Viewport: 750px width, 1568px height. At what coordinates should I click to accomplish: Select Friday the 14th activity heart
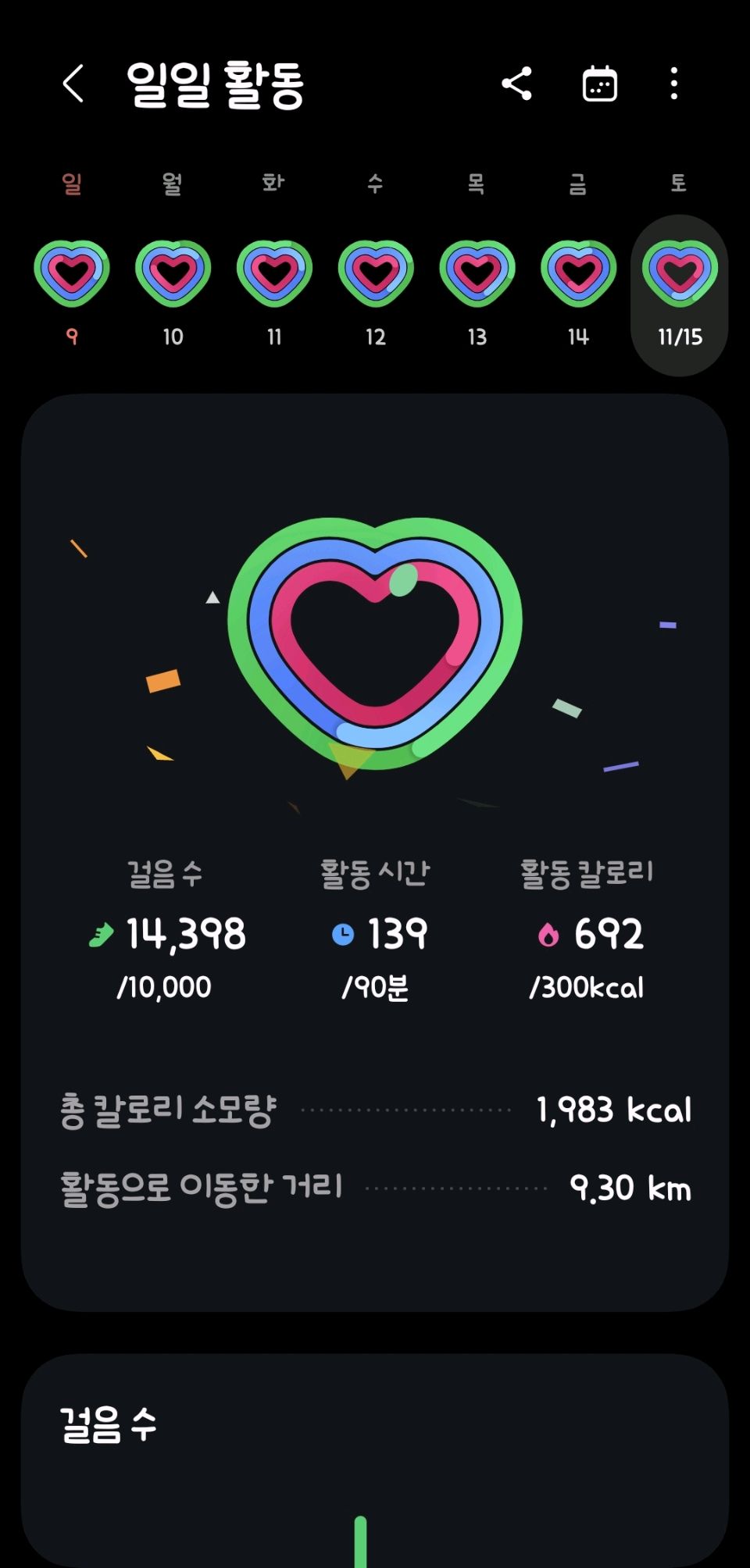coord(578,273)
